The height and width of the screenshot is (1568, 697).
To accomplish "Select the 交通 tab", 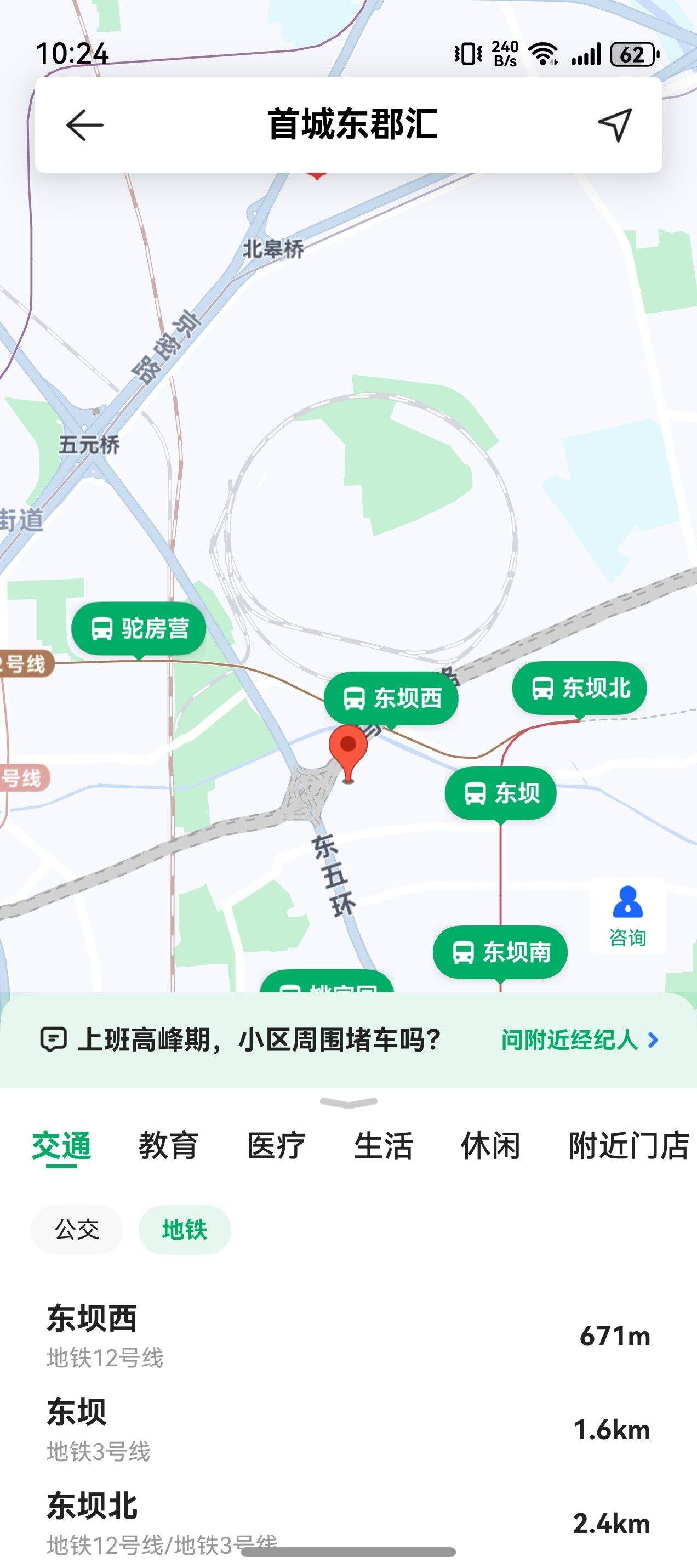I will click(x=61, y=1145).
